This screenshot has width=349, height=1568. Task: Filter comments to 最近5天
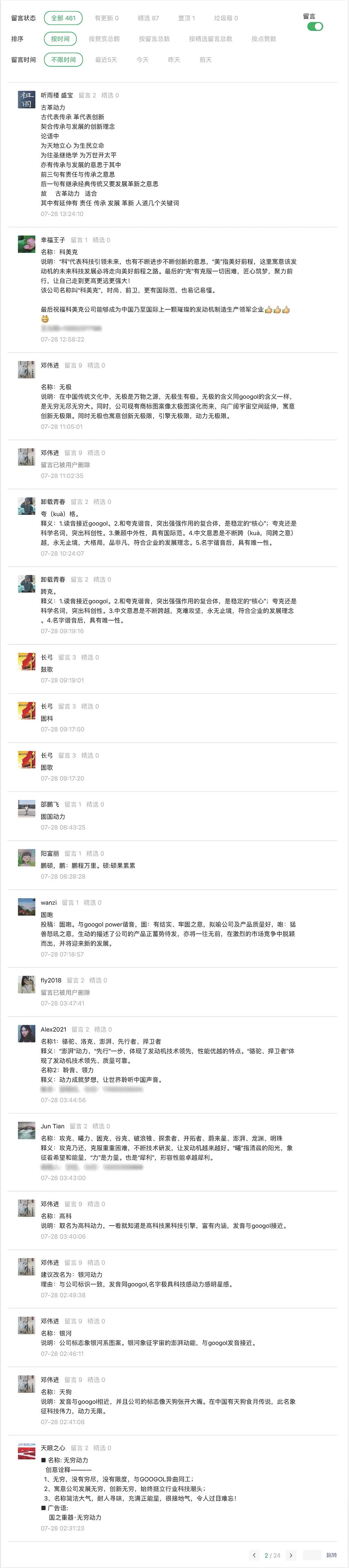[106, 60]
